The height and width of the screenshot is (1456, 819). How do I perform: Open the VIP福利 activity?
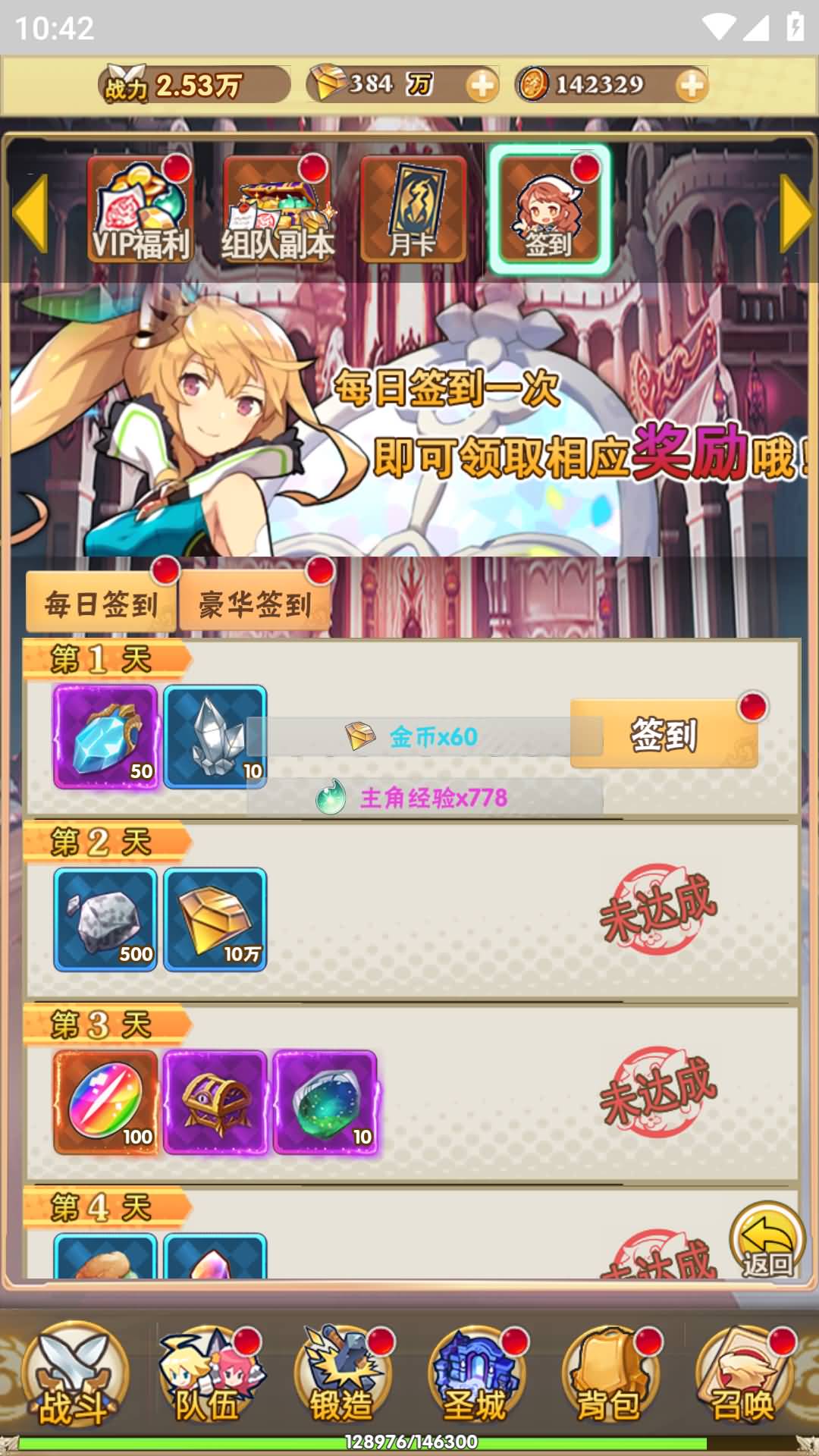coord(140,210)
